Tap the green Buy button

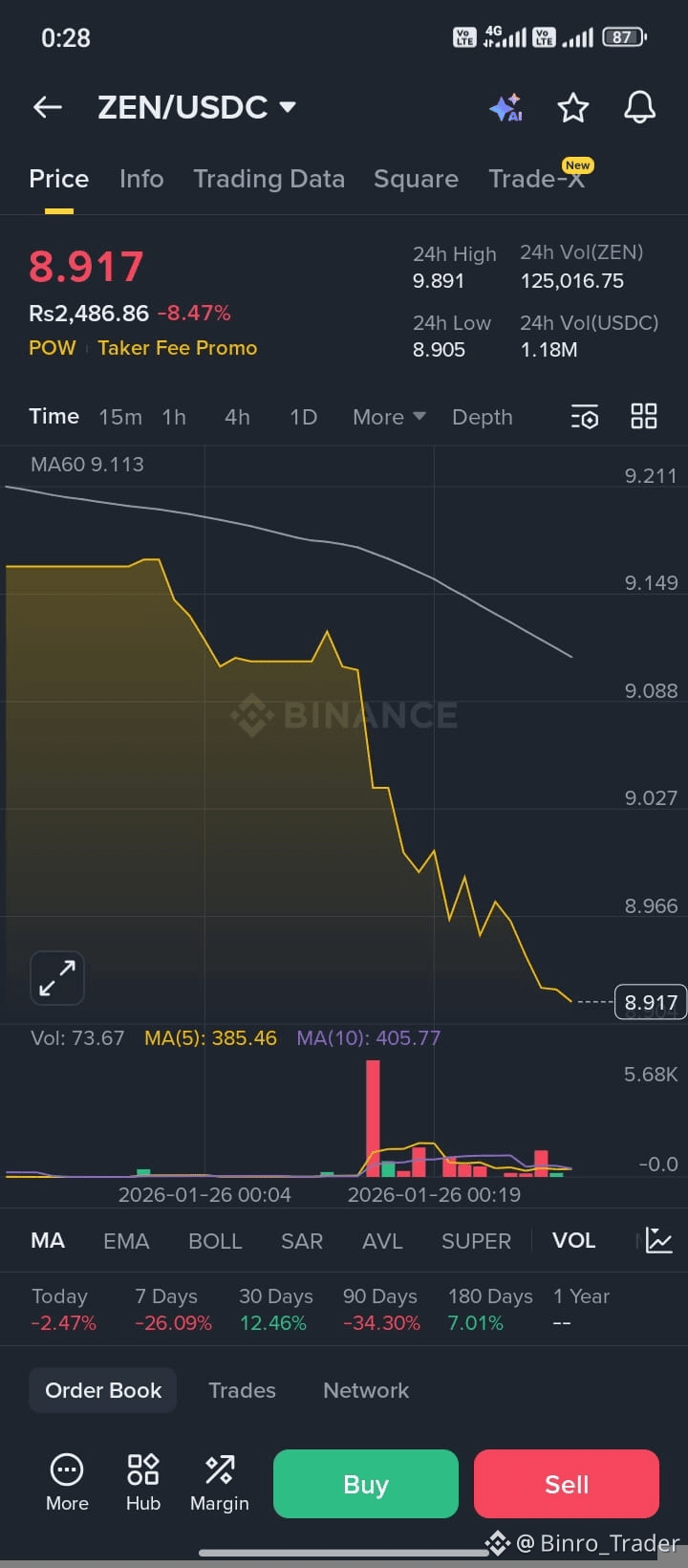(366, 1484)
